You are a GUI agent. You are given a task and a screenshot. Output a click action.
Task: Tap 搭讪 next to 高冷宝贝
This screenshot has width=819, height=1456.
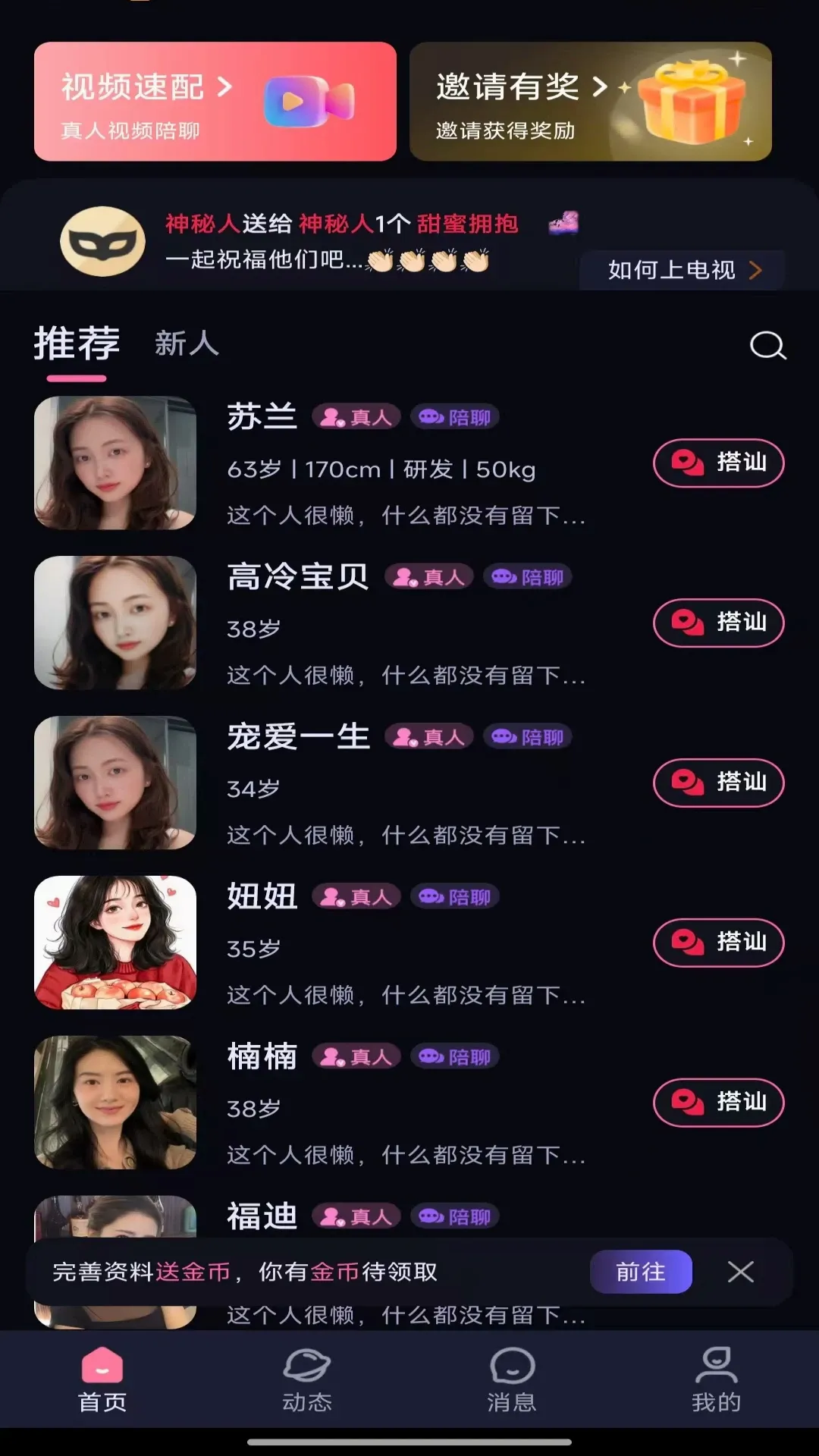click(x=718, y=623)
